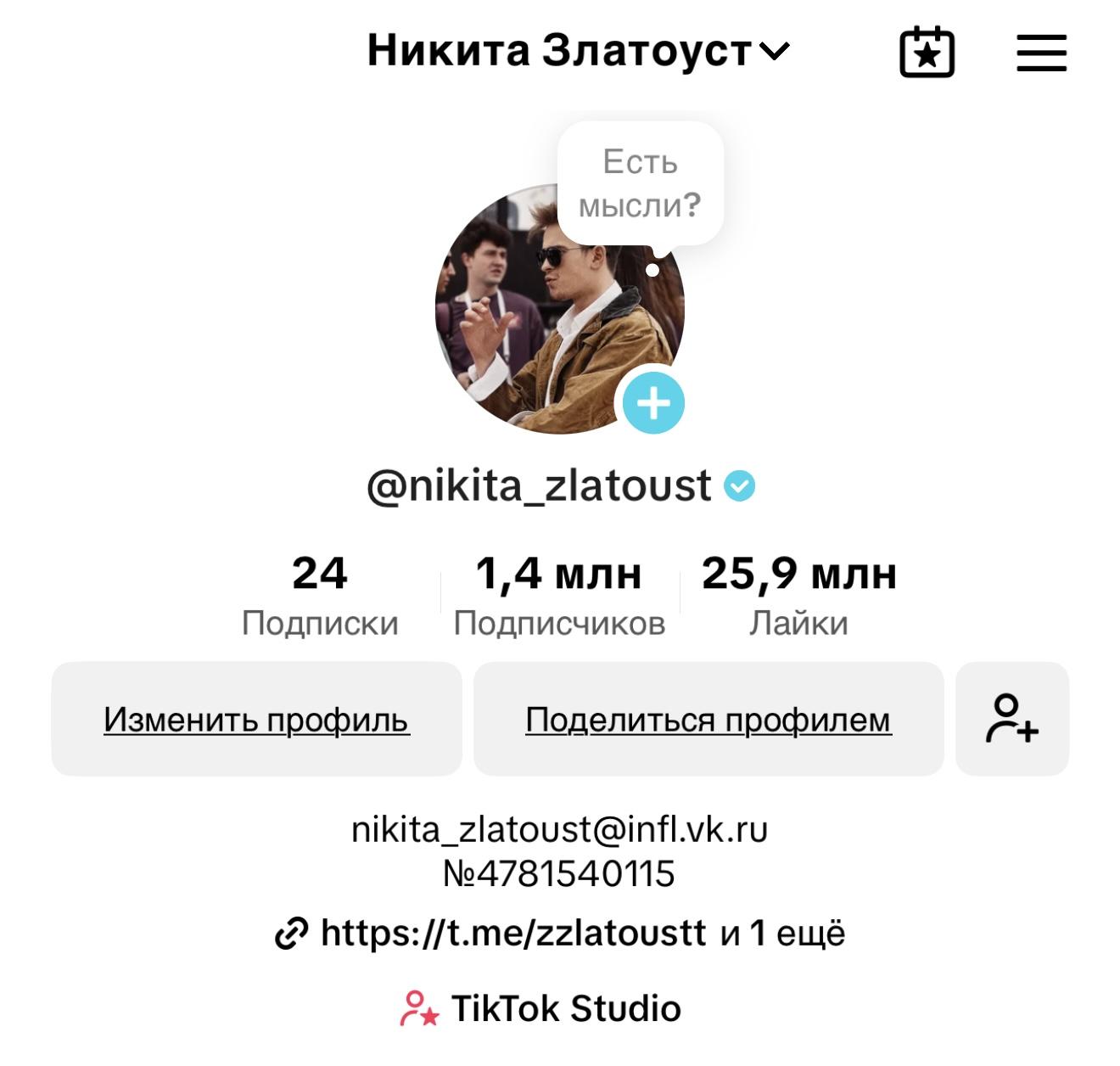Tap Изменить профиль to edit profile
Viewport: 1120px width, 1066px height.
[256, 719]
